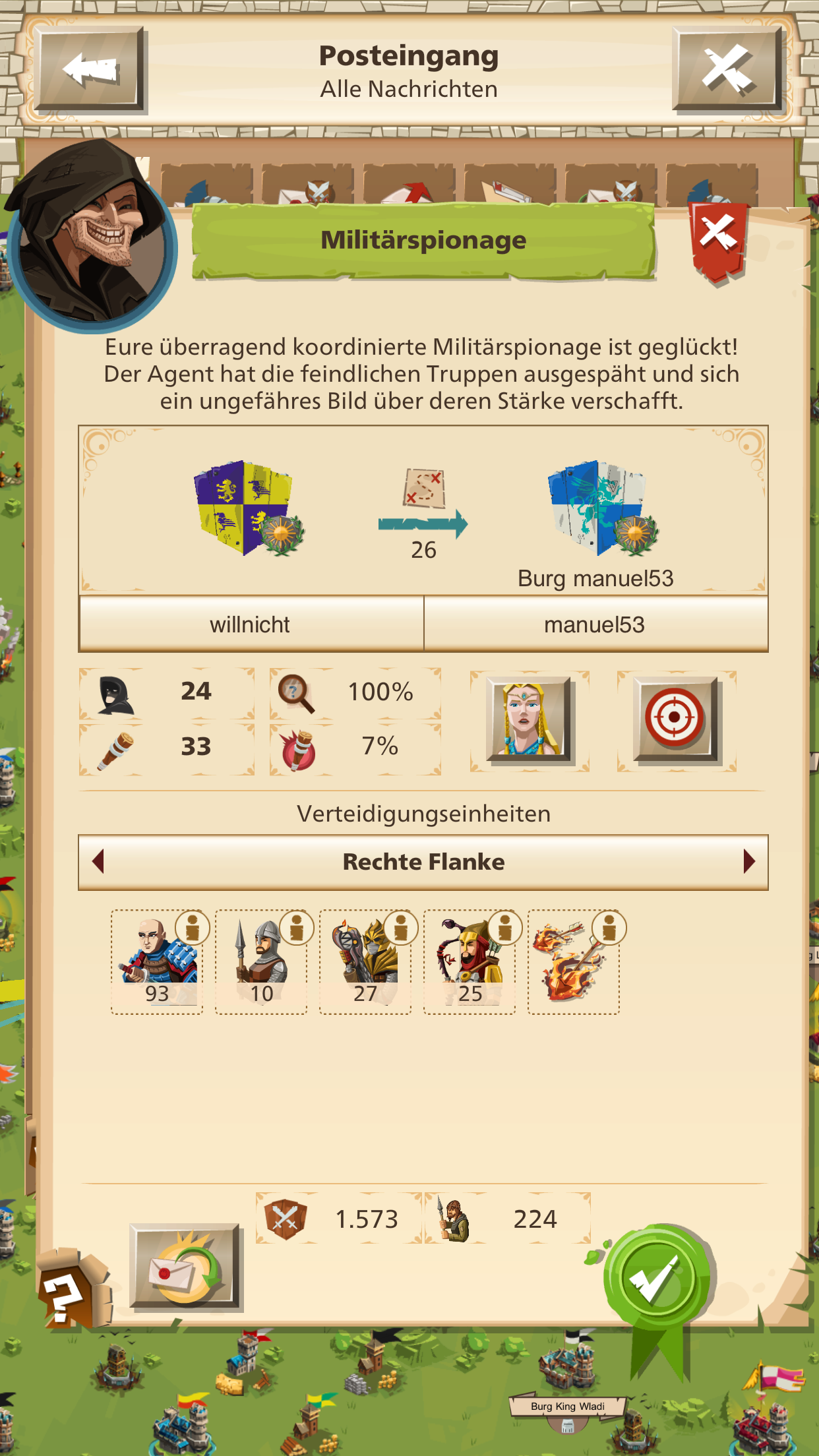Open player willnicht's profile
Image resolution: width=819 pixels, height=1456 pixels.
coord(251,624)
